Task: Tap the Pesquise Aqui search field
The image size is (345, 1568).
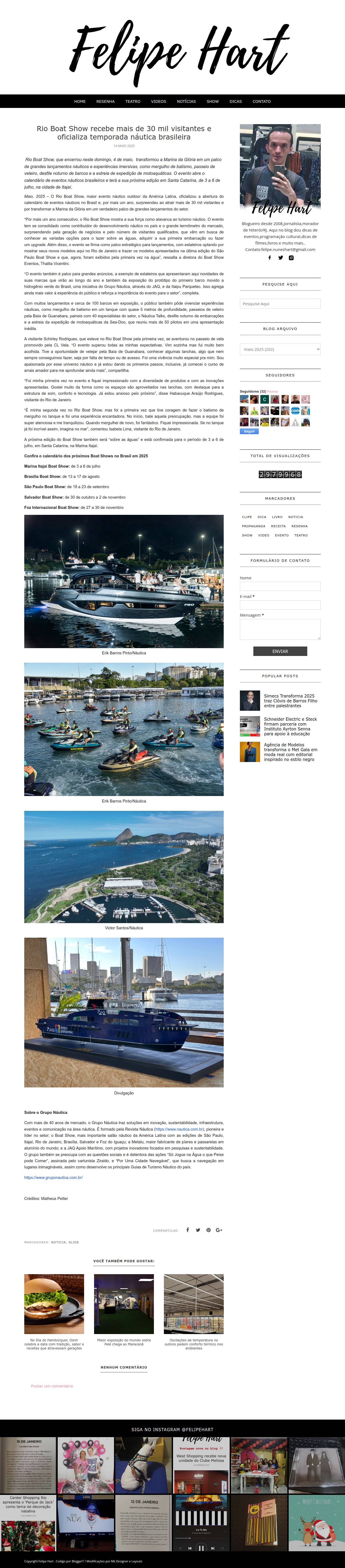Action: tap(280, 304)
